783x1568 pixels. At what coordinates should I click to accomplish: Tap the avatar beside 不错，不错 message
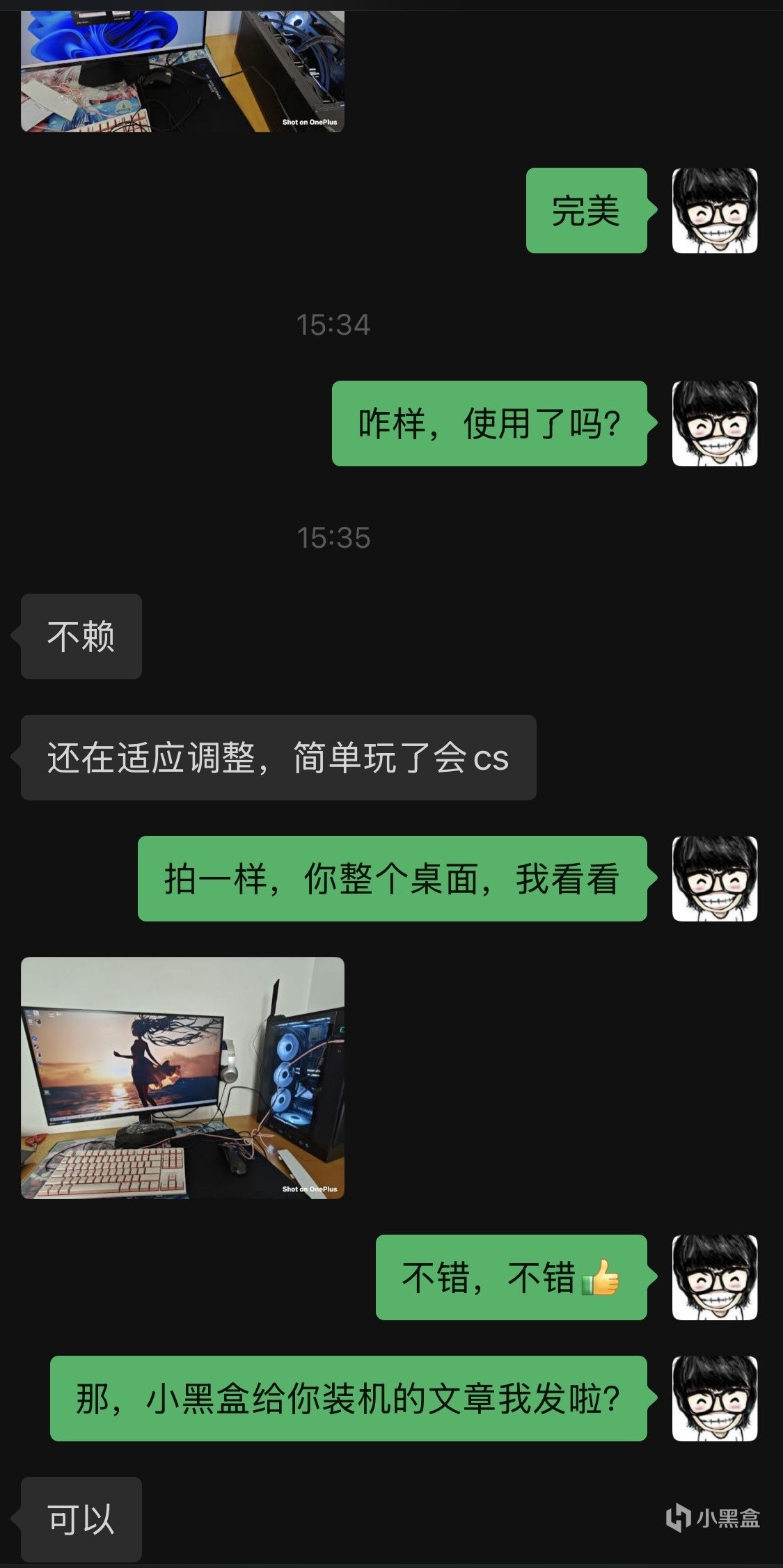(714, 1277)
